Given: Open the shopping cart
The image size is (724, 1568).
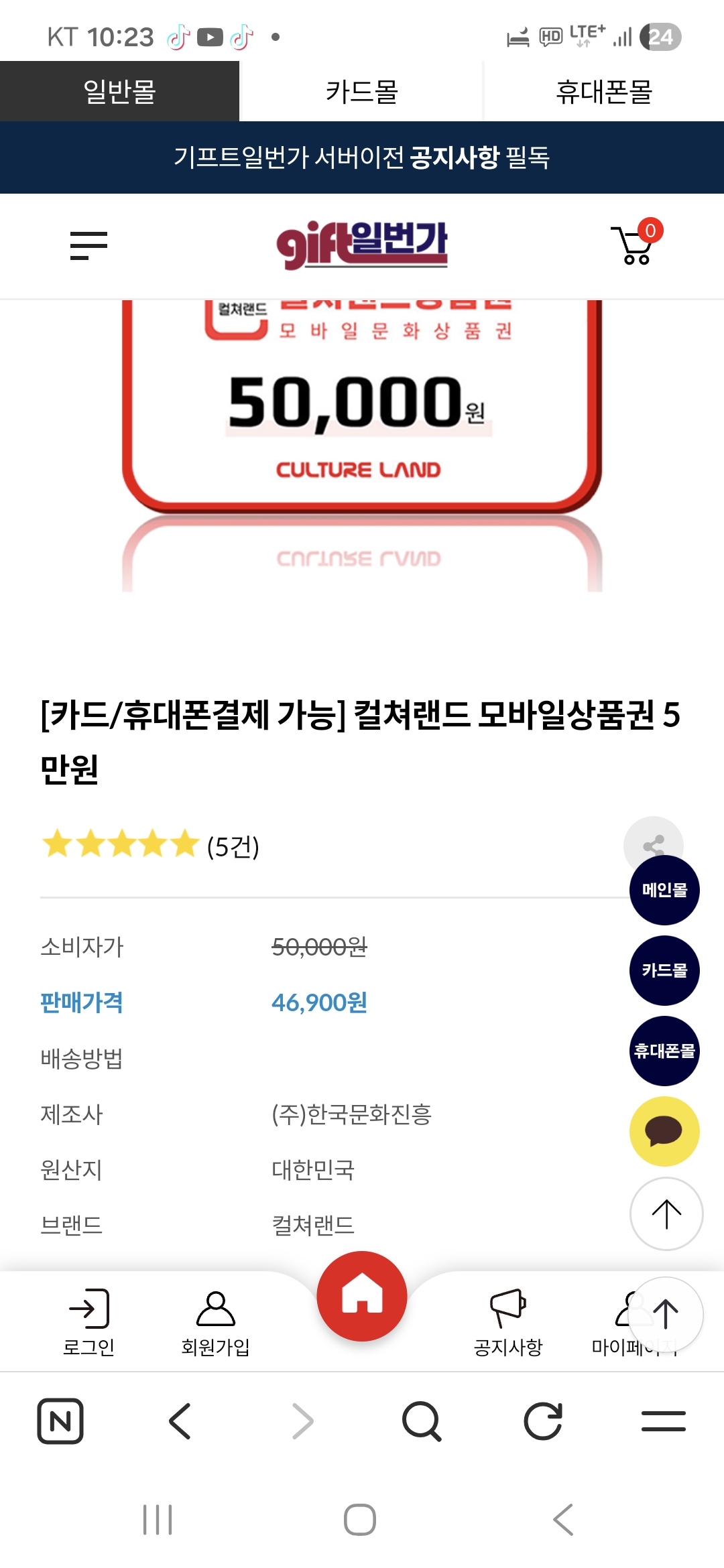Looking at the screenshot, I should coord(635,245).
